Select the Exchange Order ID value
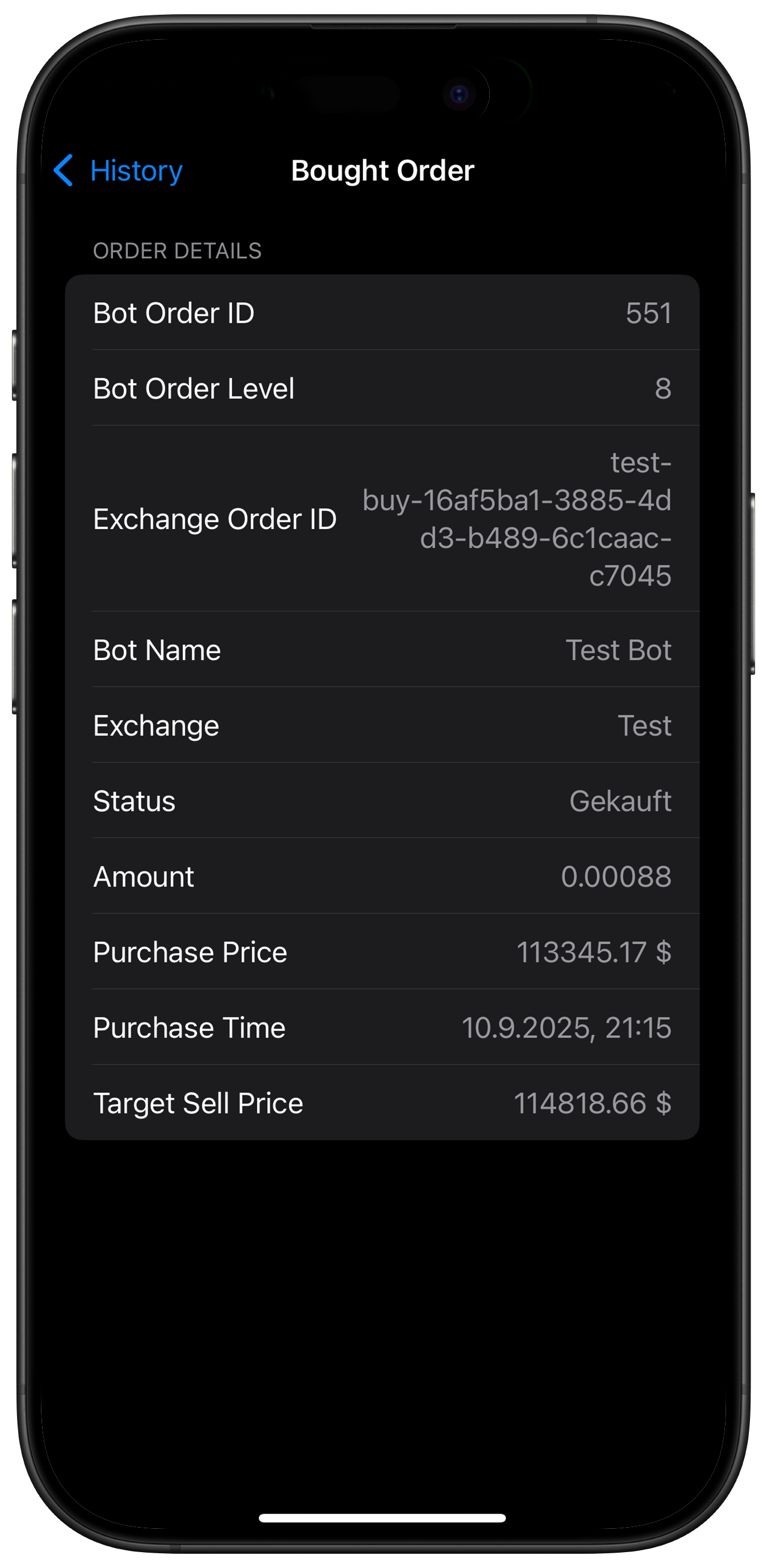The image size is (767, 1568). tap(518, 519)
